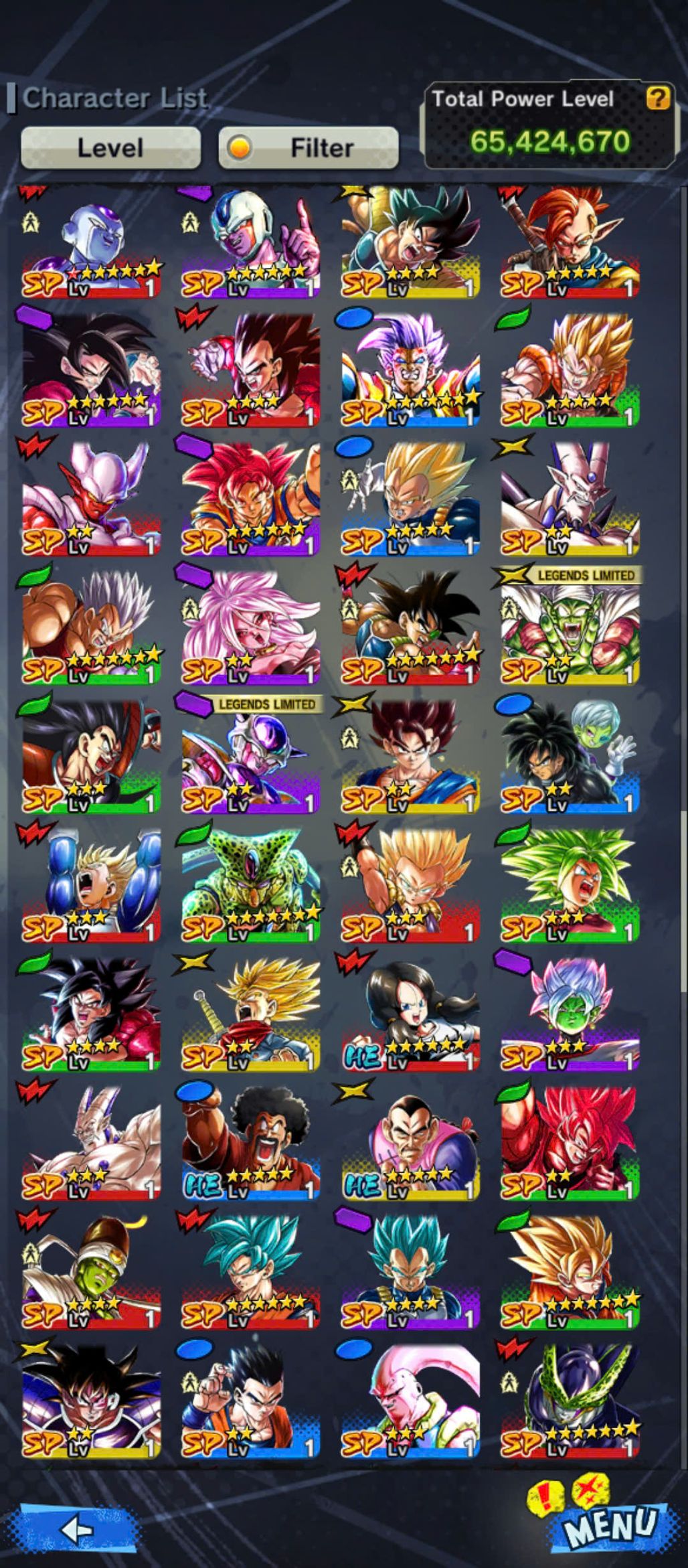Select the Majin Buu character card
The height and width of the screenshot is (1568, 688).
coord(410,1401)
